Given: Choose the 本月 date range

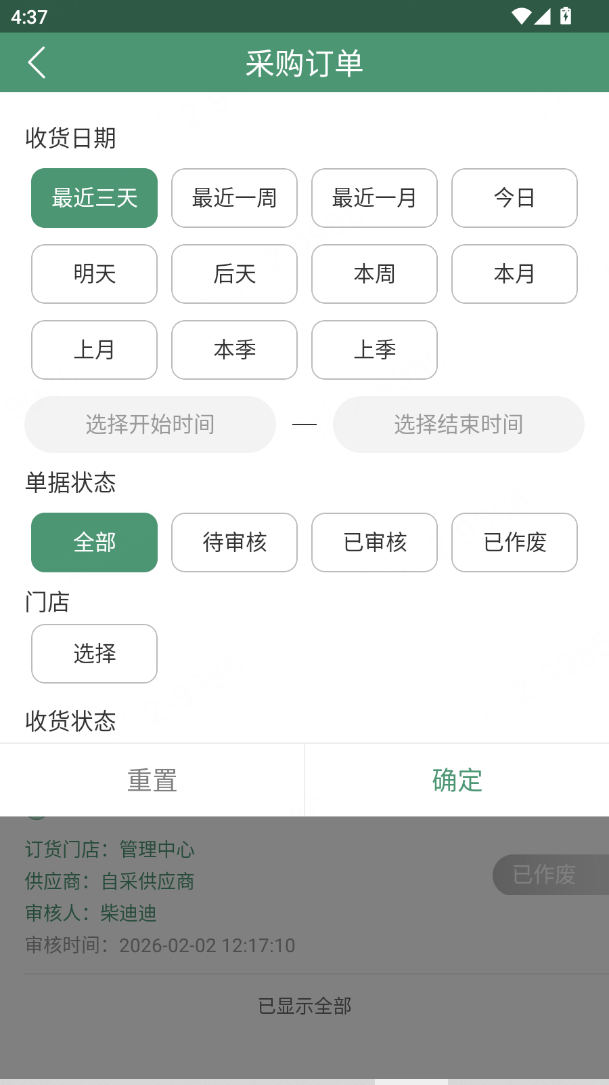Looking at the screenshot, I should [x=514, y=274].
